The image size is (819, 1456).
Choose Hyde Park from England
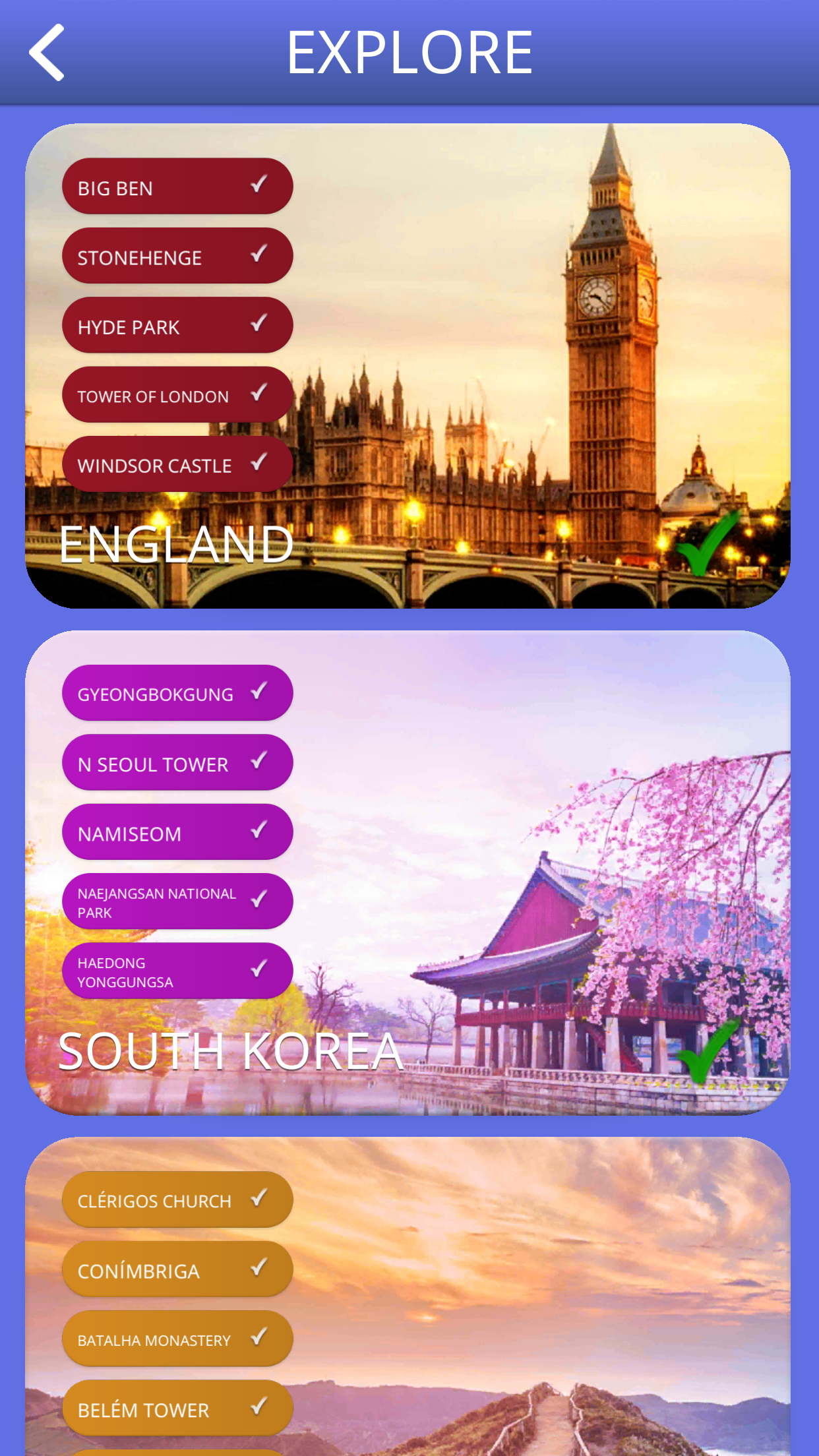(x=177, y=326)
